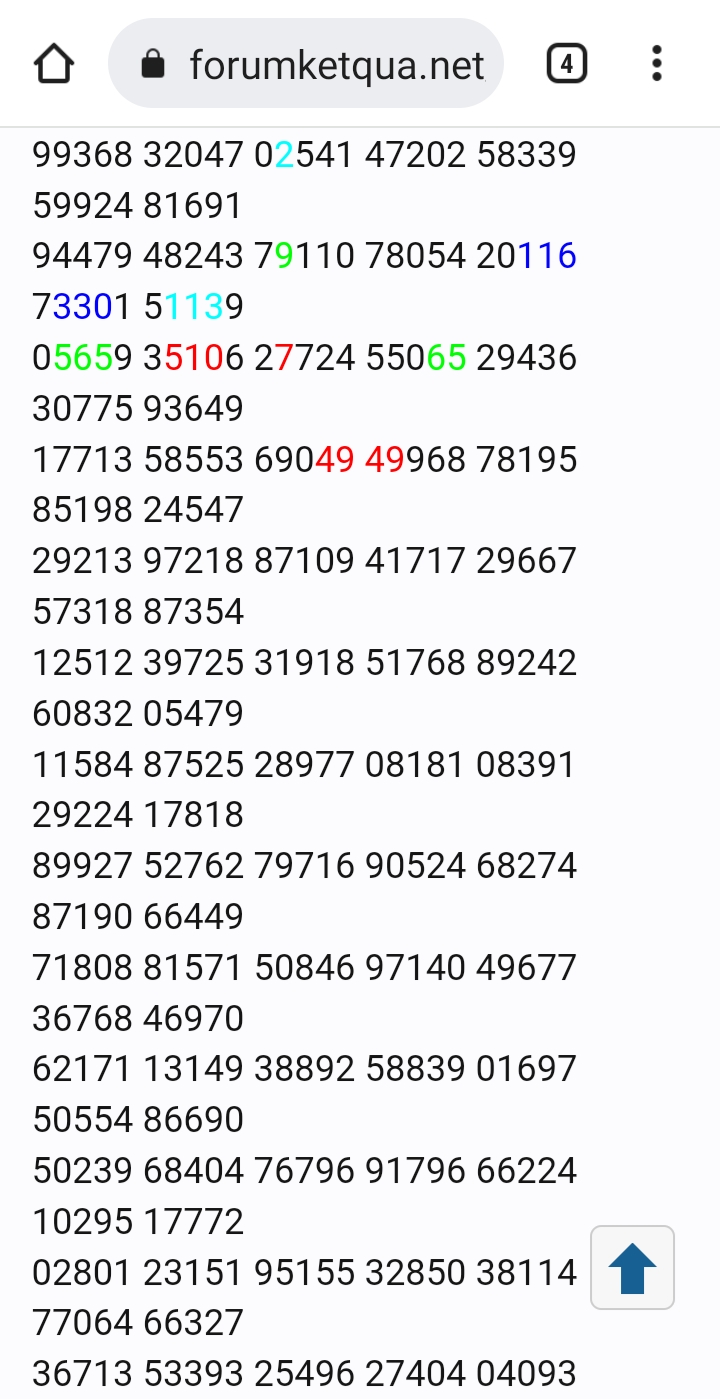
Task: Tap the forumketqua.net address bar
Action: click(x=306, y=64)
